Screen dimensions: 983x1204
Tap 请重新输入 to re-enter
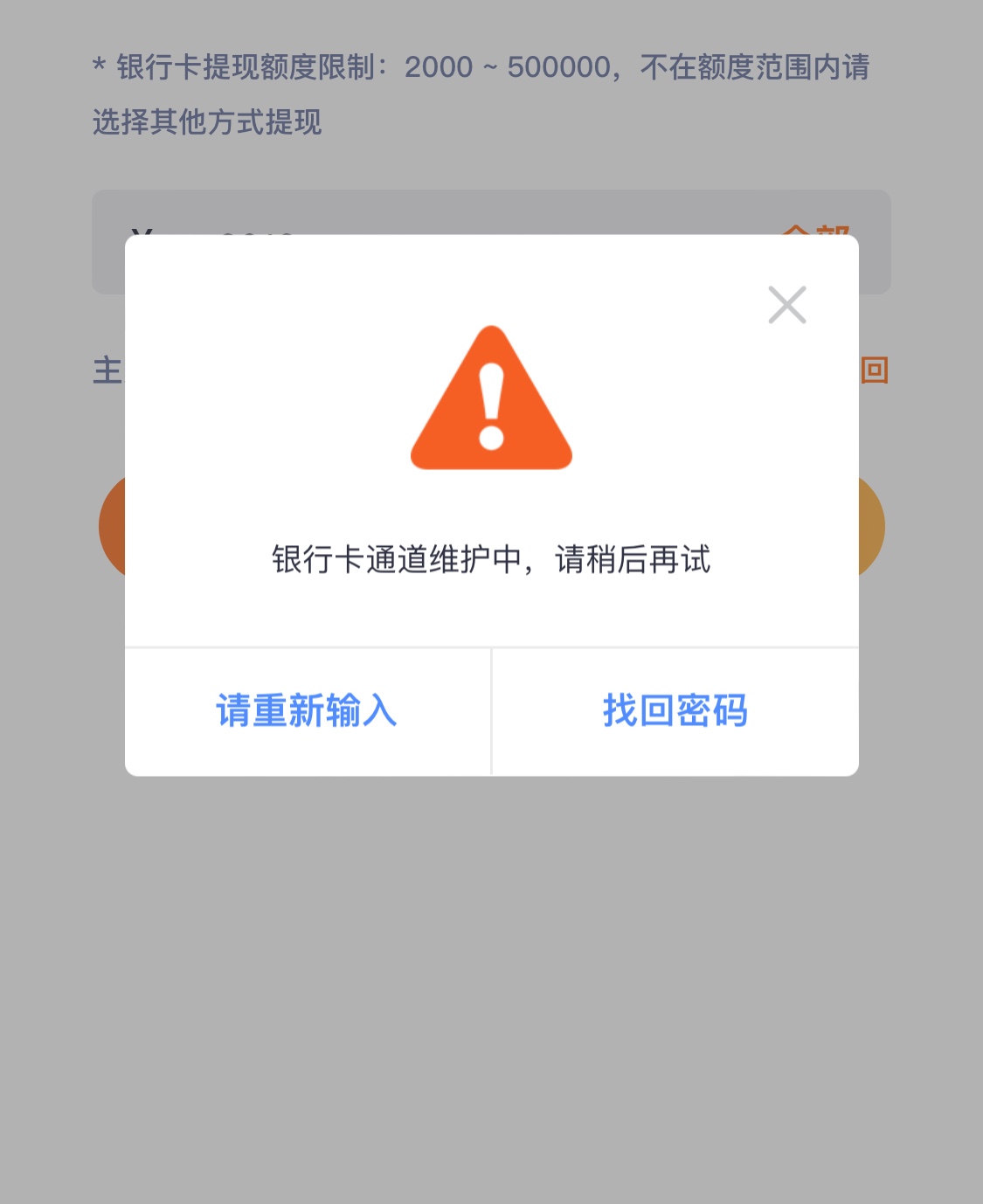[307, 710]
